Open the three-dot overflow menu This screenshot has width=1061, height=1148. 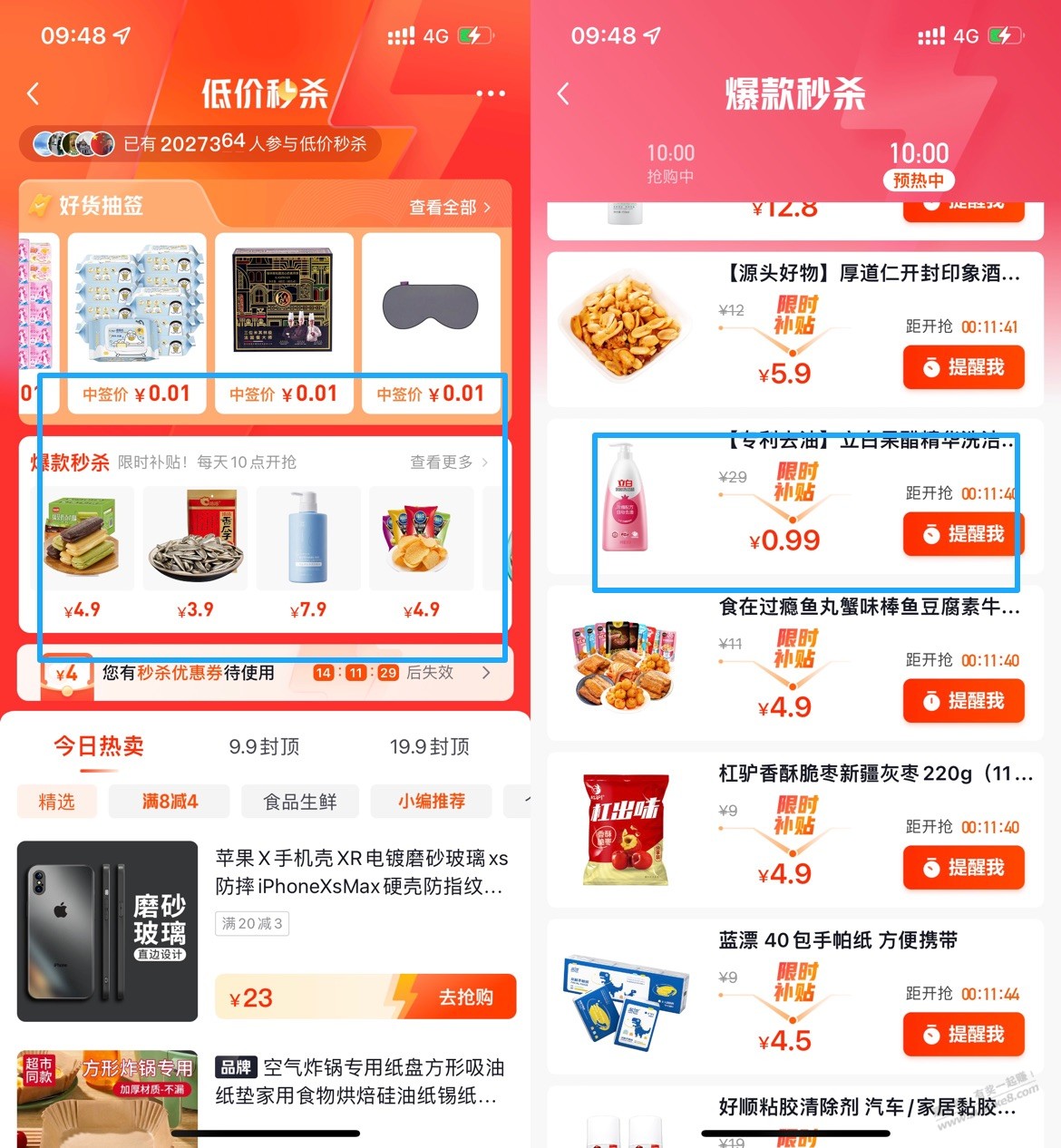tap(490, 93)
